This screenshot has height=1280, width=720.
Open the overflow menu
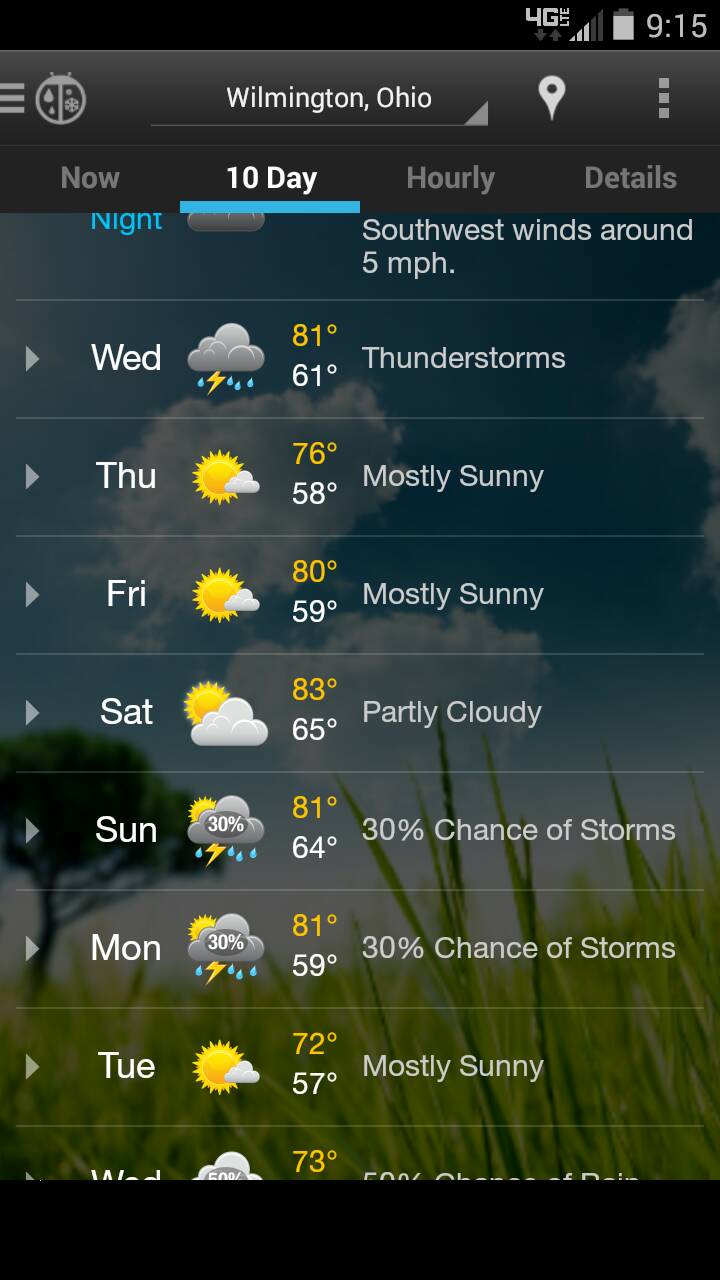coord(663,99)
